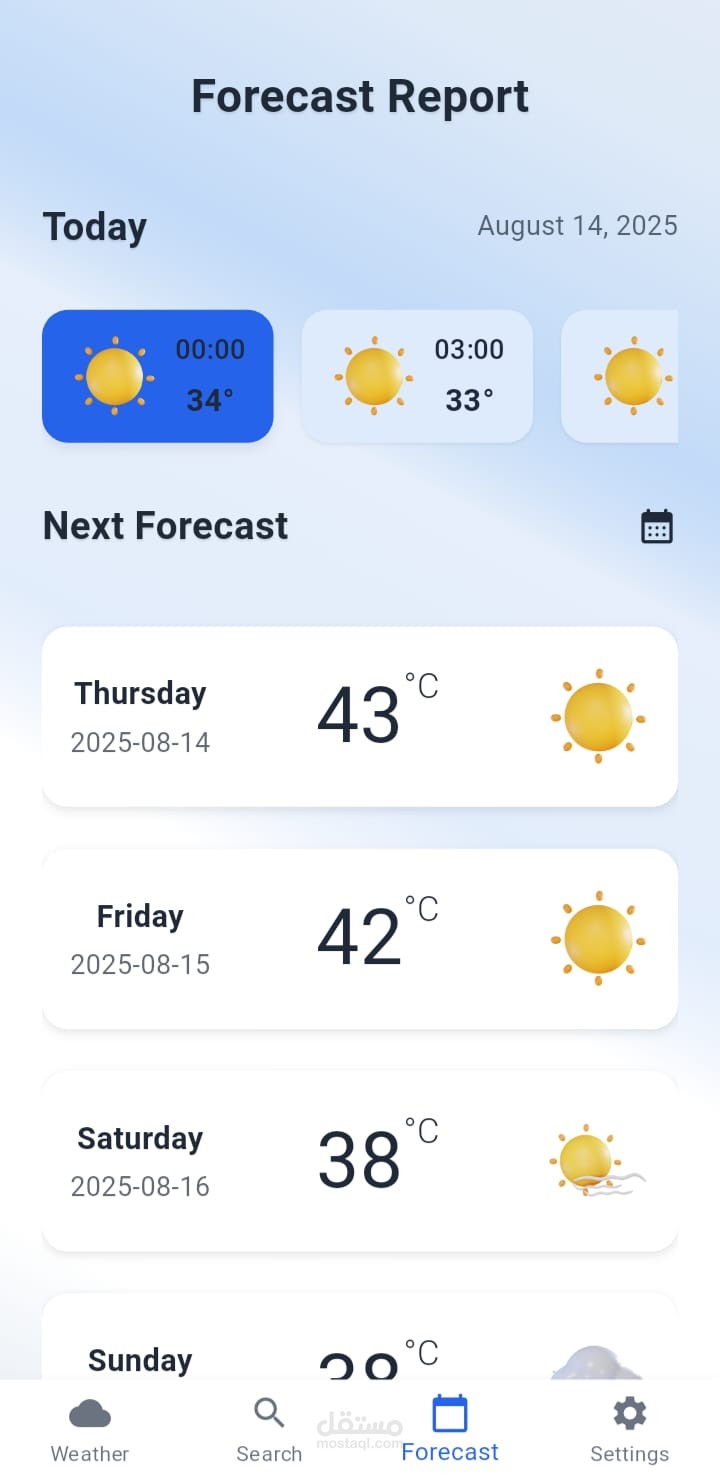720x1481 pixels.
Task: Tap the Forecast tab
Action: pos(450,1430)
